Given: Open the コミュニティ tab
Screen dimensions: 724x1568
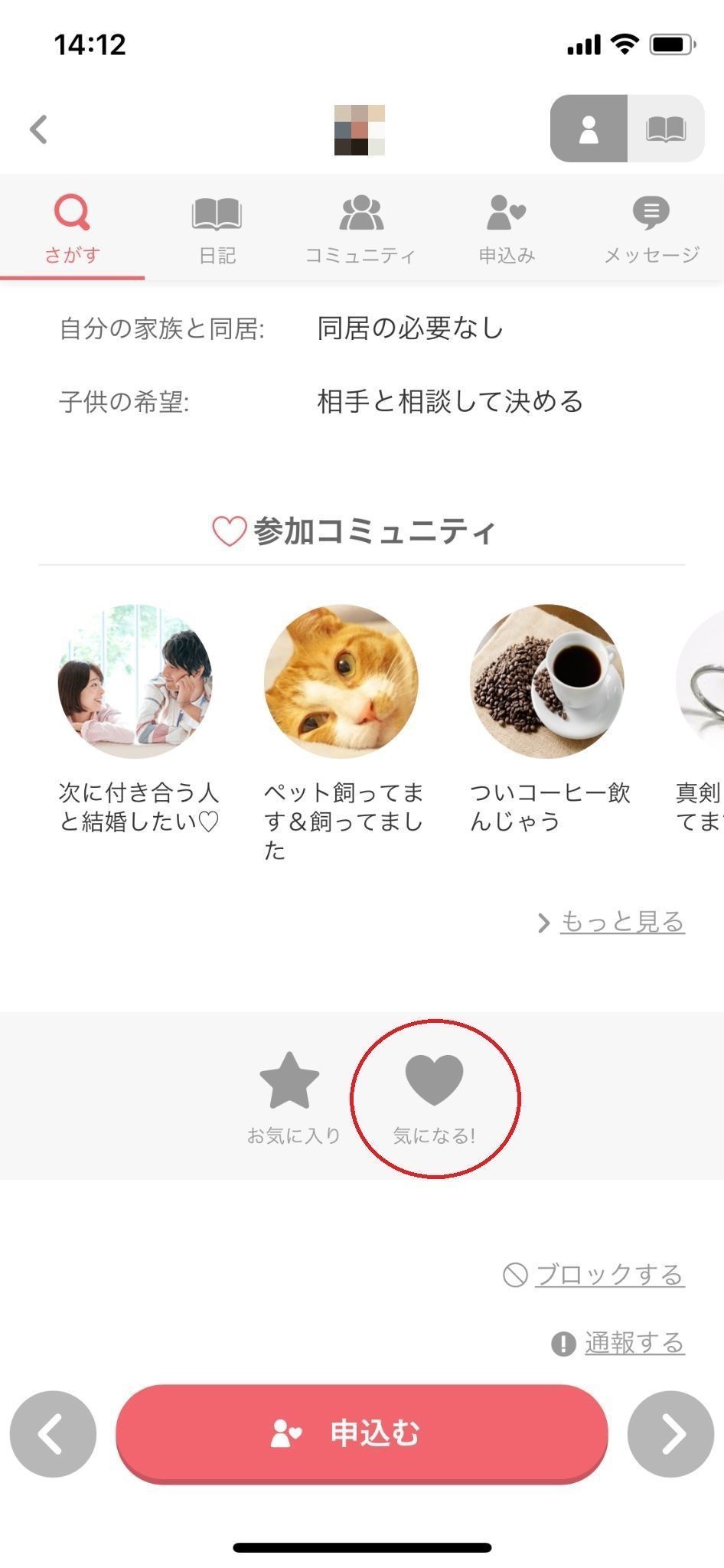Looking at the screenshot, I should tap(360, 228).
